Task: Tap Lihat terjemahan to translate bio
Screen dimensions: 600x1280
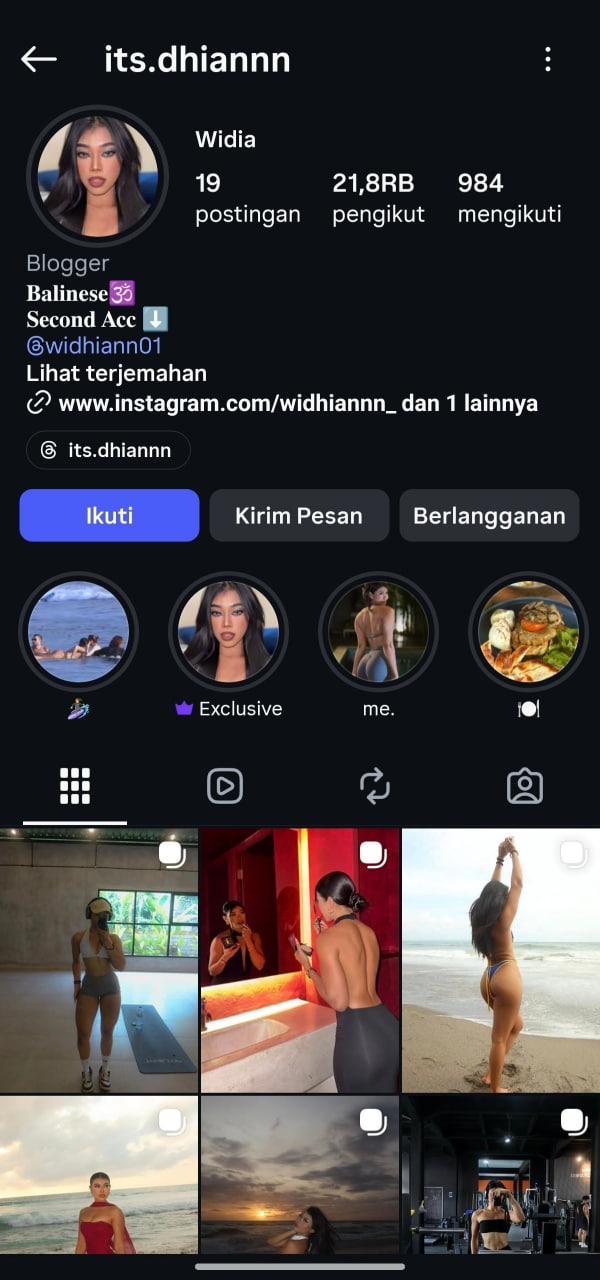Action: [116, 374]
